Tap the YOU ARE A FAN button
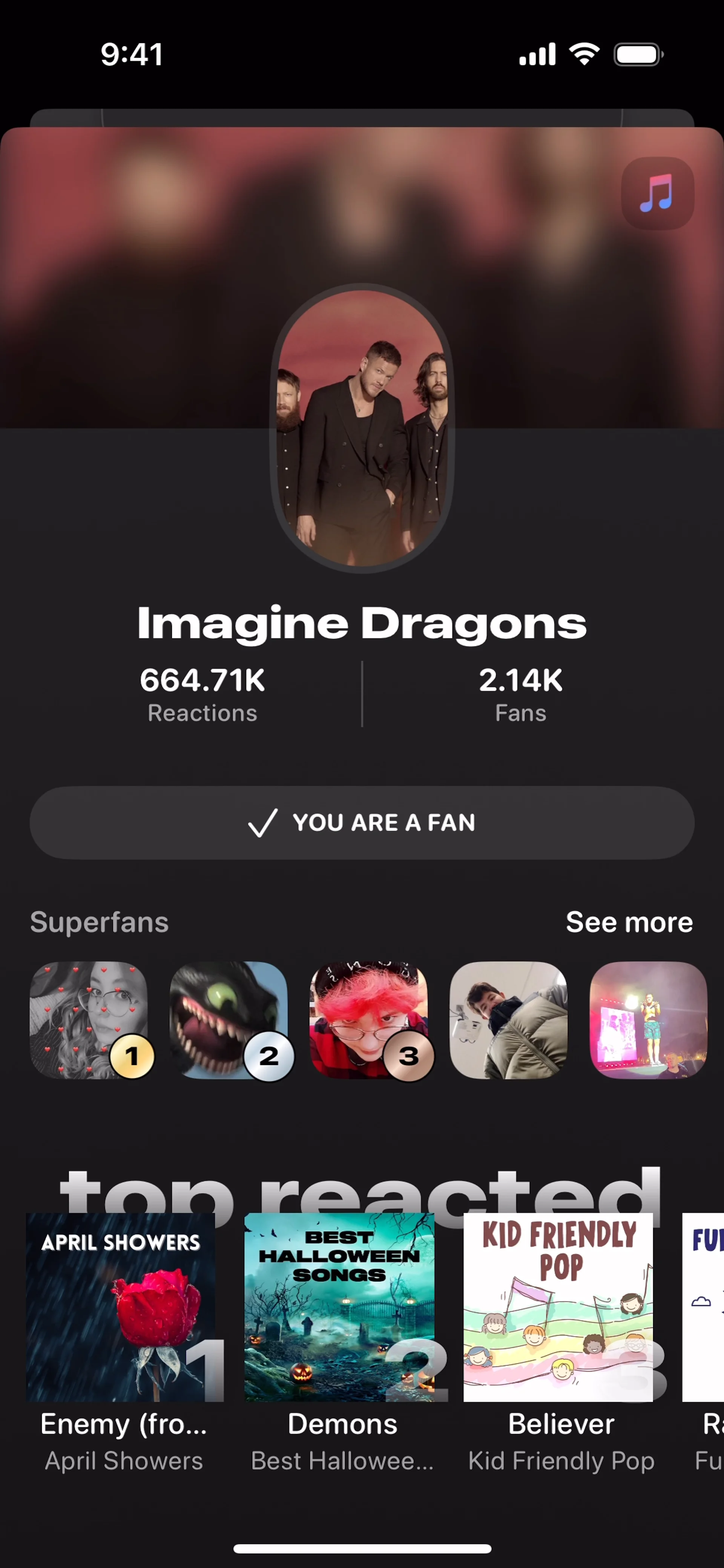724x1568 pixels. [362, 822]
